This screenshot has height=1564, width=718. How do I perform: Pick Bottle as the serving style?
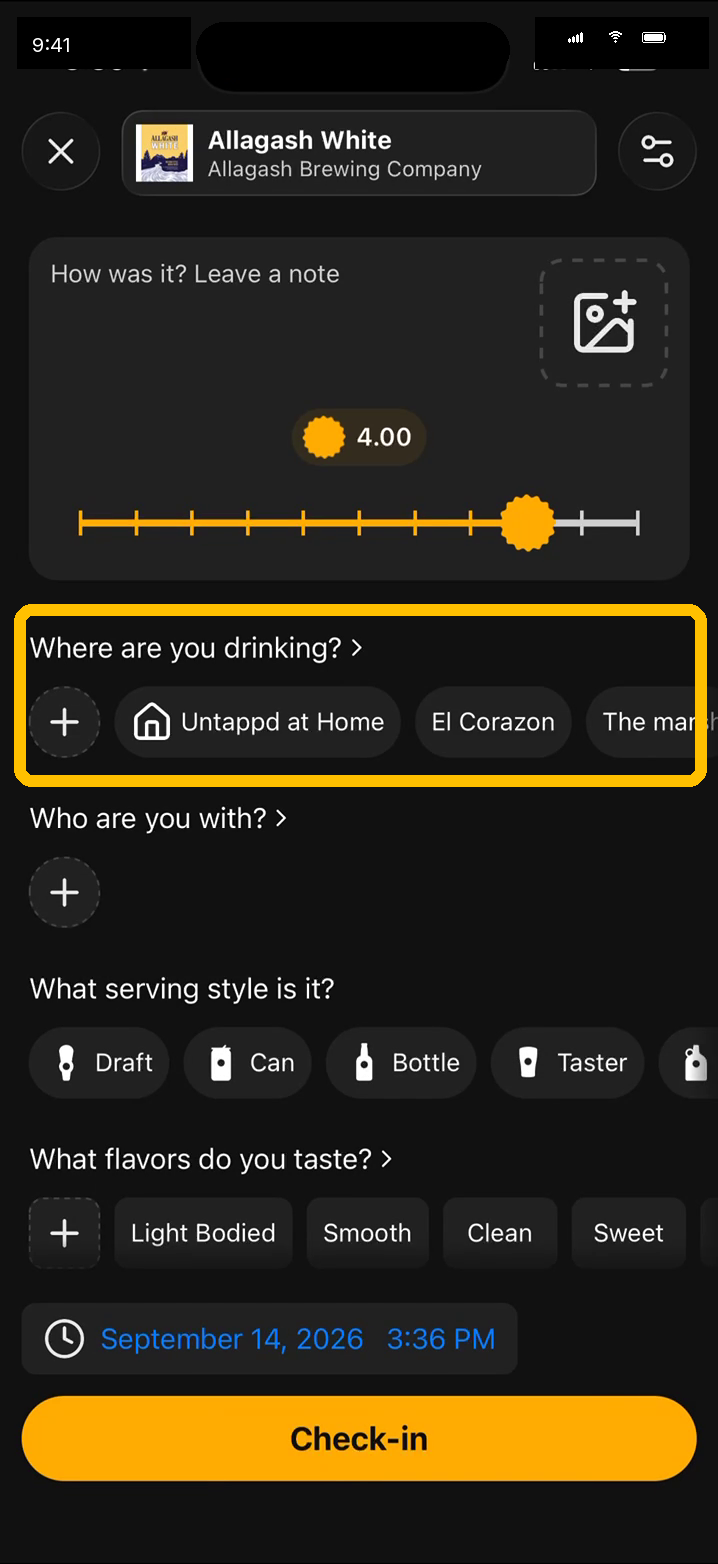click(402, 1062)
